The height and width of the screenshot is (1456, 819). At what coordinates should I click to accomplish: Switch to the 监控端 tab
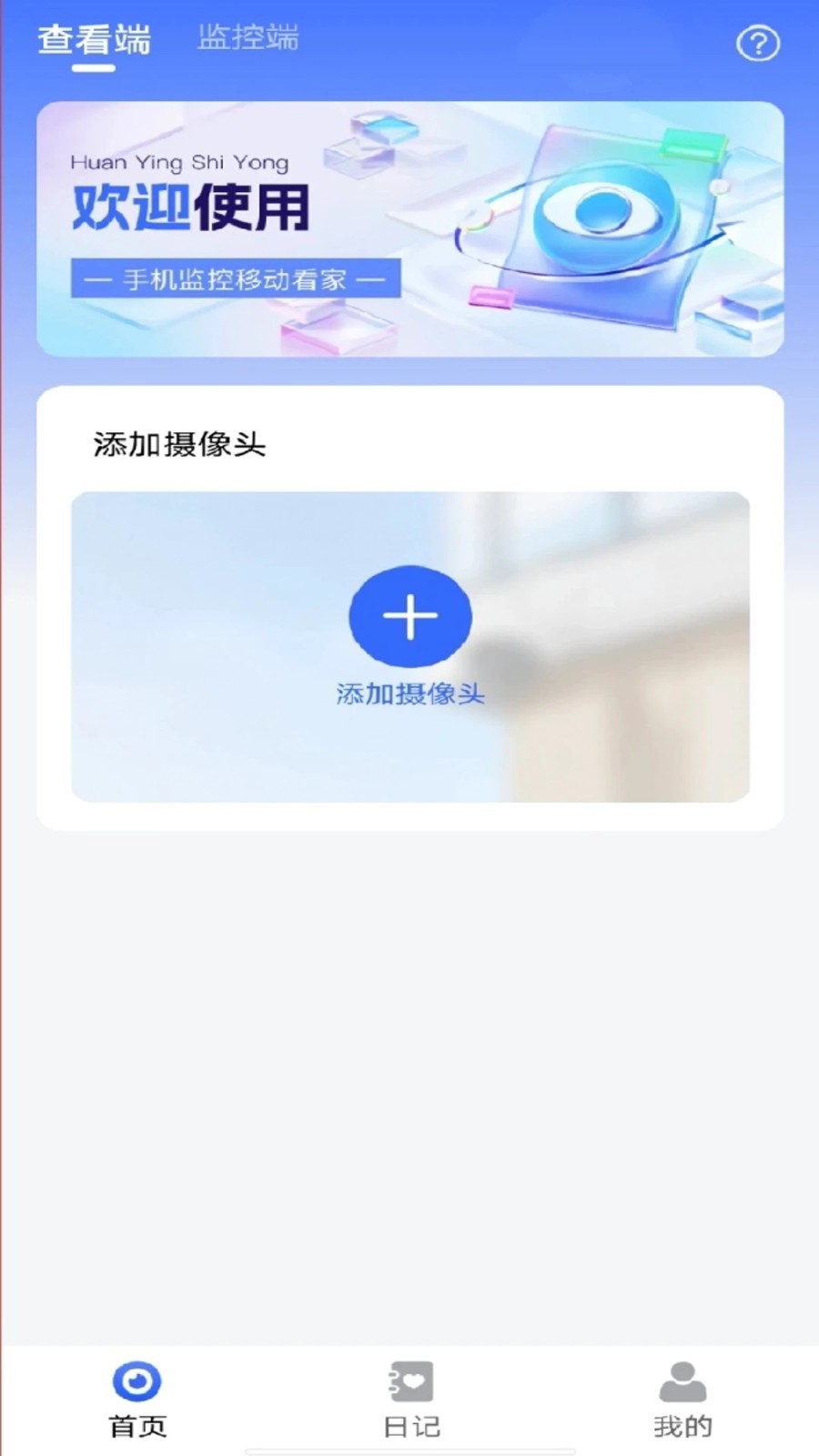(x=248, y=38)
